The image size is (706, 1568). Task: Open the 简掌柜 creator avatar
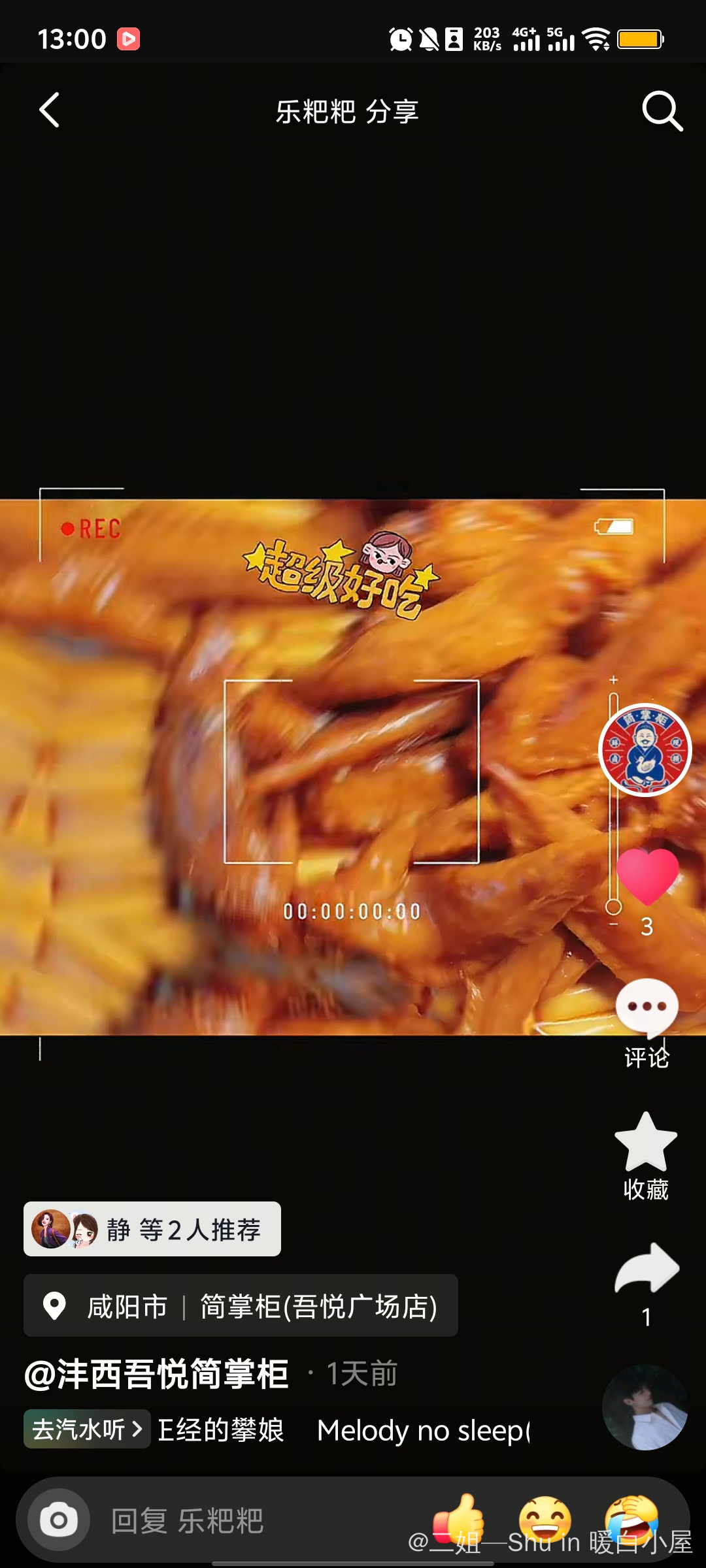coord(645,750)
